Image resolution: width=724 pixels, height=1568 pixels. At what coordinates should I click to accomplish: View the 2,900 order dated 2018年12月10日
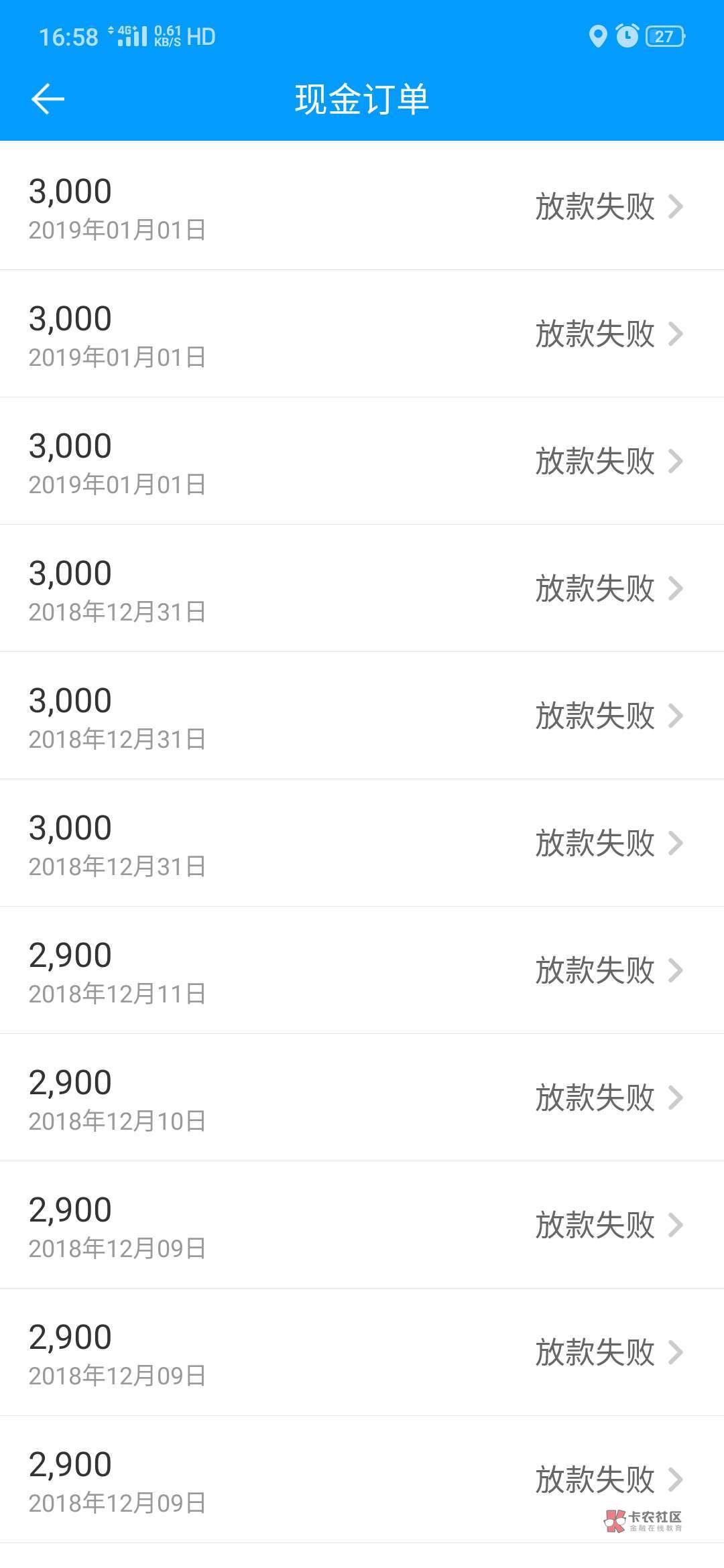coord(362,1098)
